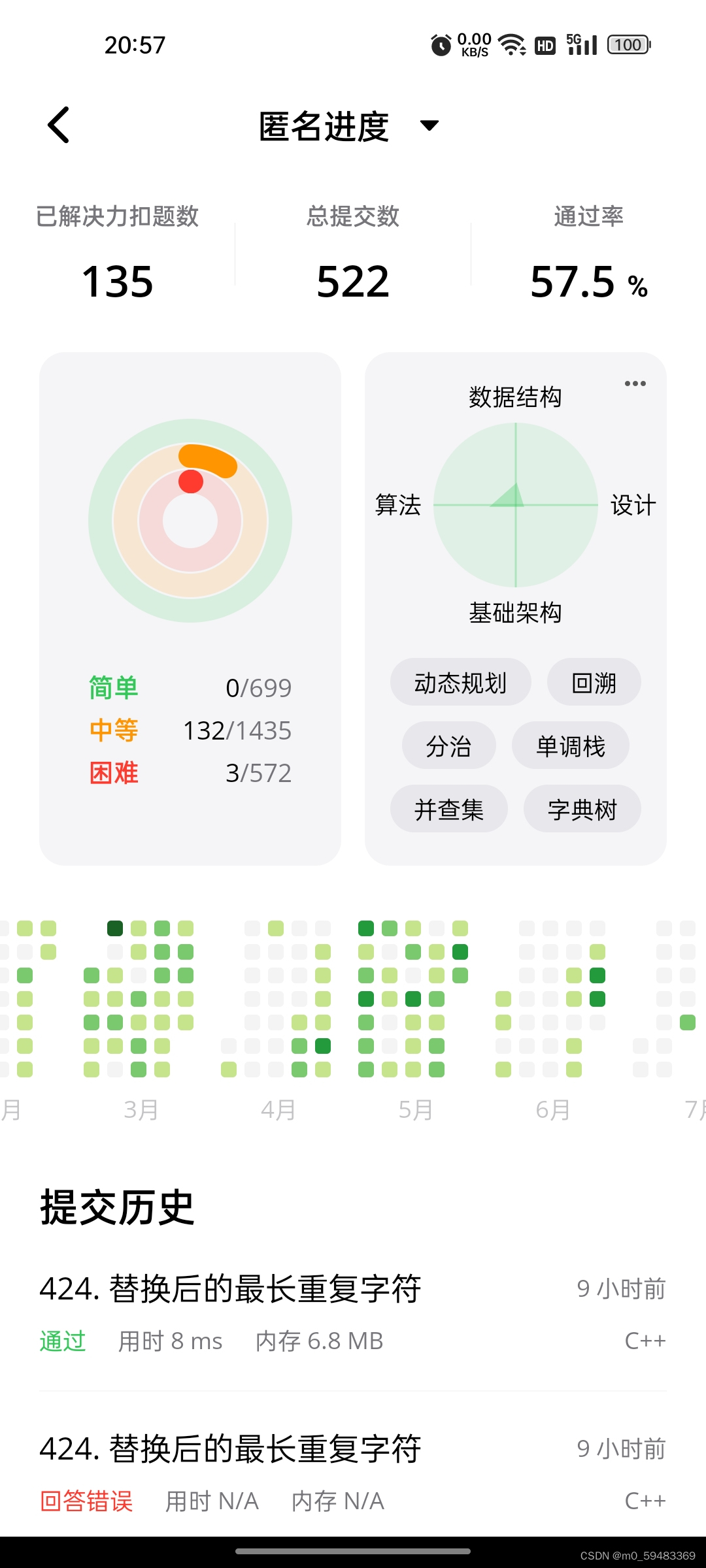Go back using the top-left arrow
The image size is (706, 1568).
point(59,125)
